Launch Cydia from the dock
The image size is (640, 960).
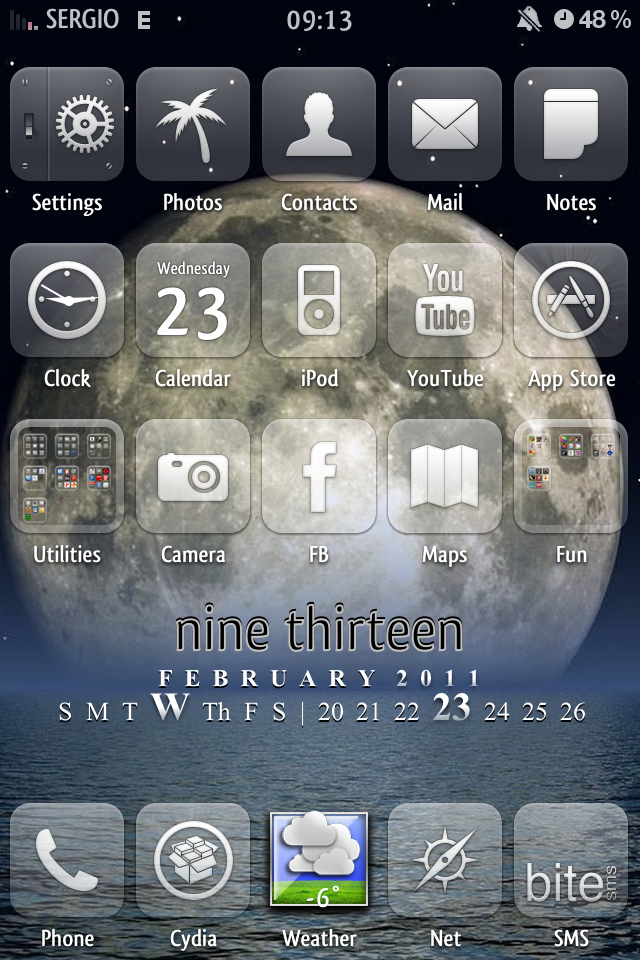[x=193, y=861]
